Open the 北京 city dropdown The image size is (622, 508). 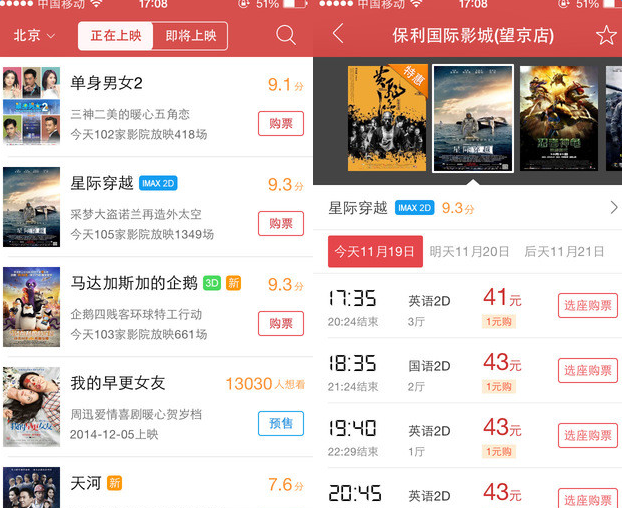[33, 36]
